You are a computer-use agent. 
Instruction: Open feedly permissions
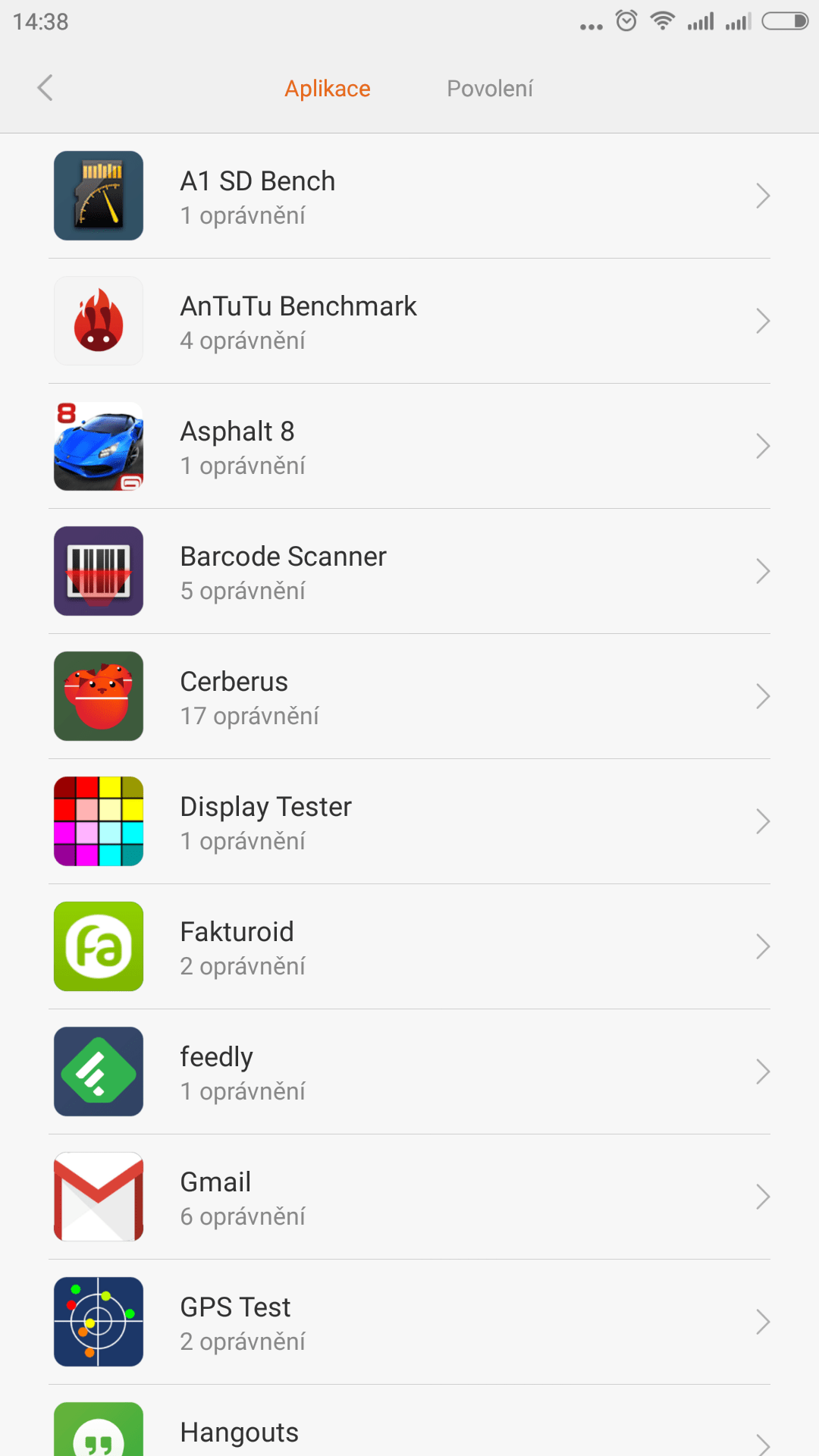click(409, 1072)
